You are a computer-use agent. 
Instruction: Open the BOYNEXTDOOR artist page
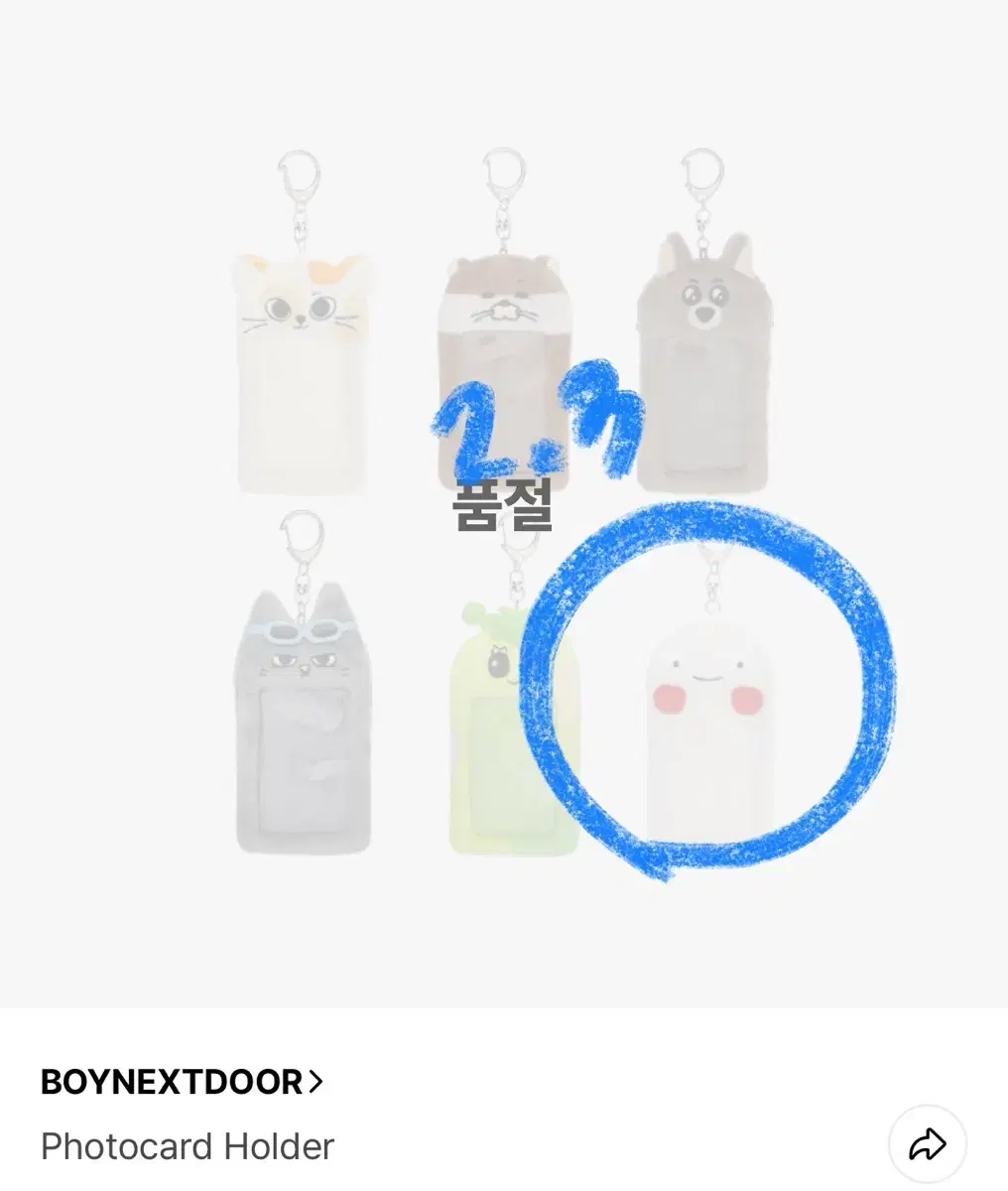tap(169, 1082)
